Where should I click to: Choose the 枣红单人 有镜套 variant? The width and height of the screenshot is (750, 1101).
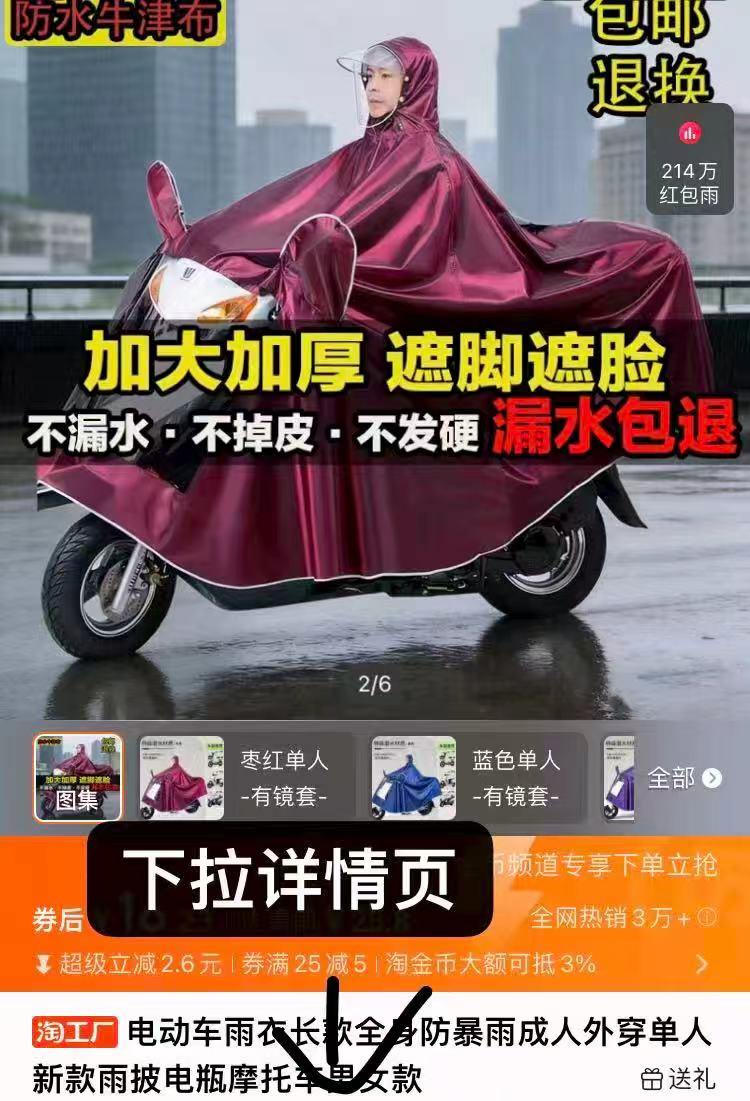point(246,778)
